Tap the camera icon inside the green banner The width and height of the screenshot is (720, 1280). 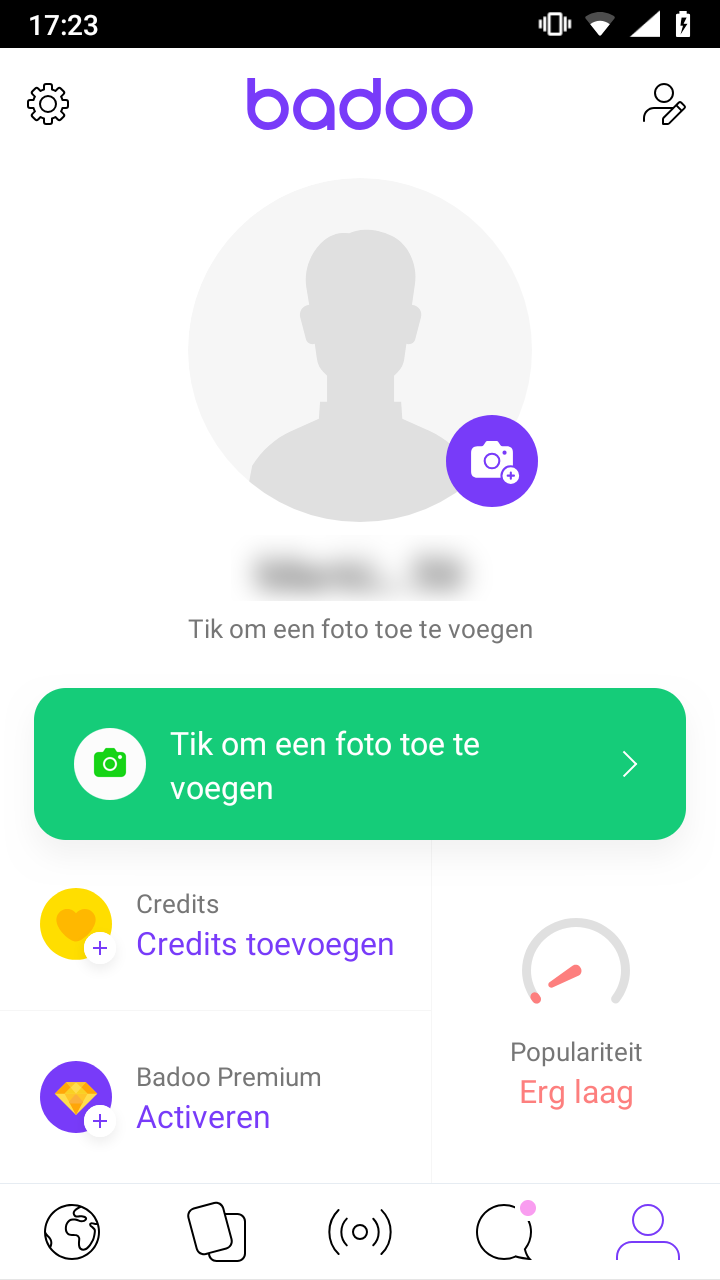pyautogui.click(x=110, y=763)
